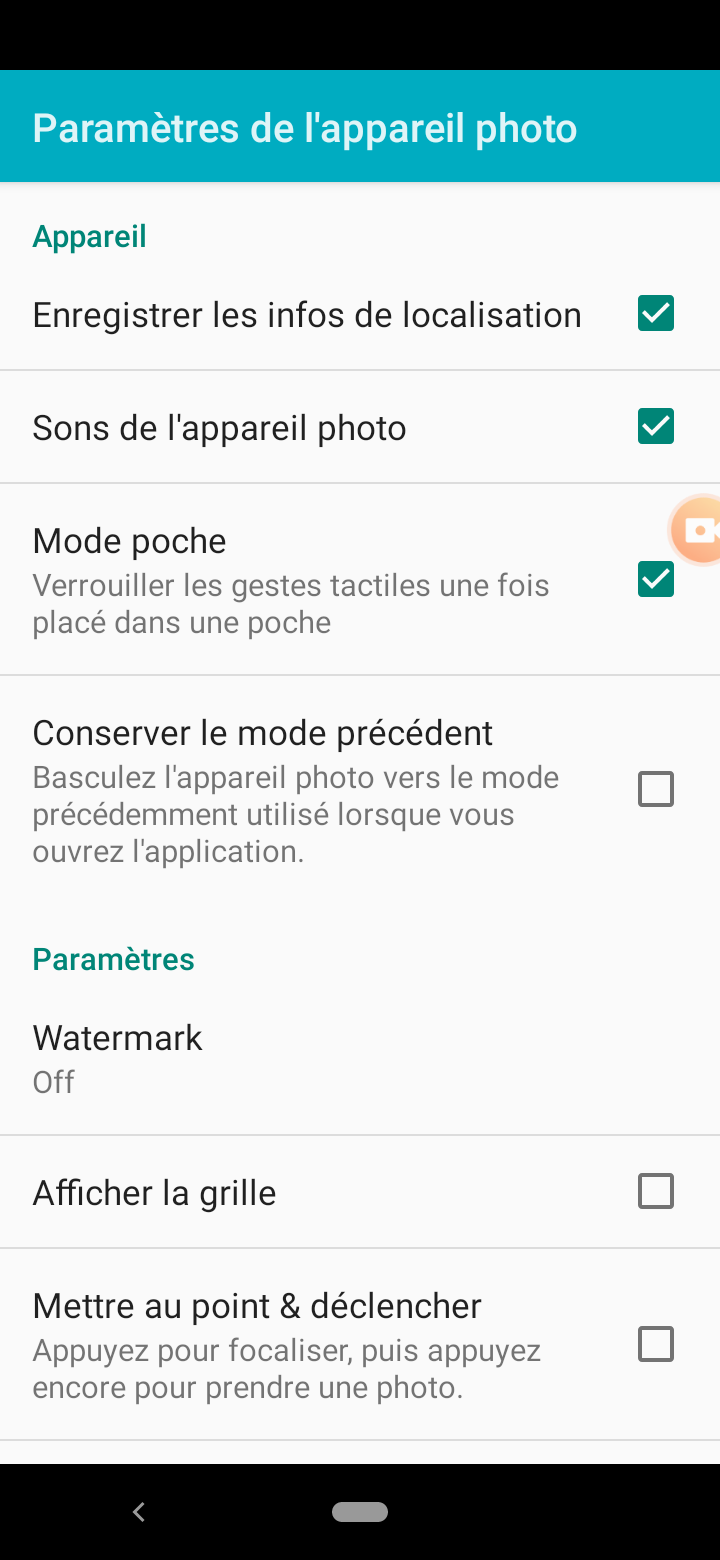
Task: Tap the floating screen recorder icon
Action: pos(699,530)
